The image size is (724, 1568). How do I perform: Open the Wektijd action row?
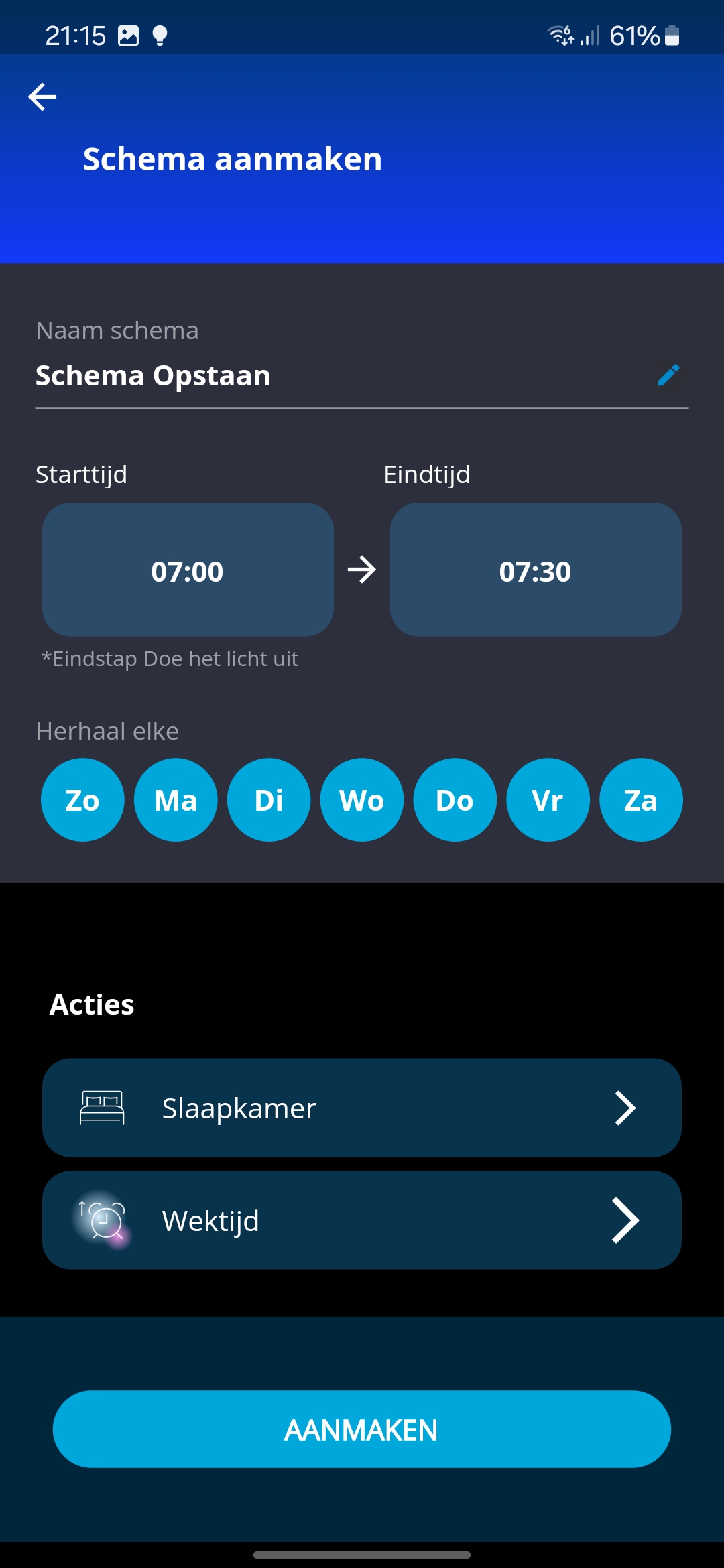[x=362, y=1220]
